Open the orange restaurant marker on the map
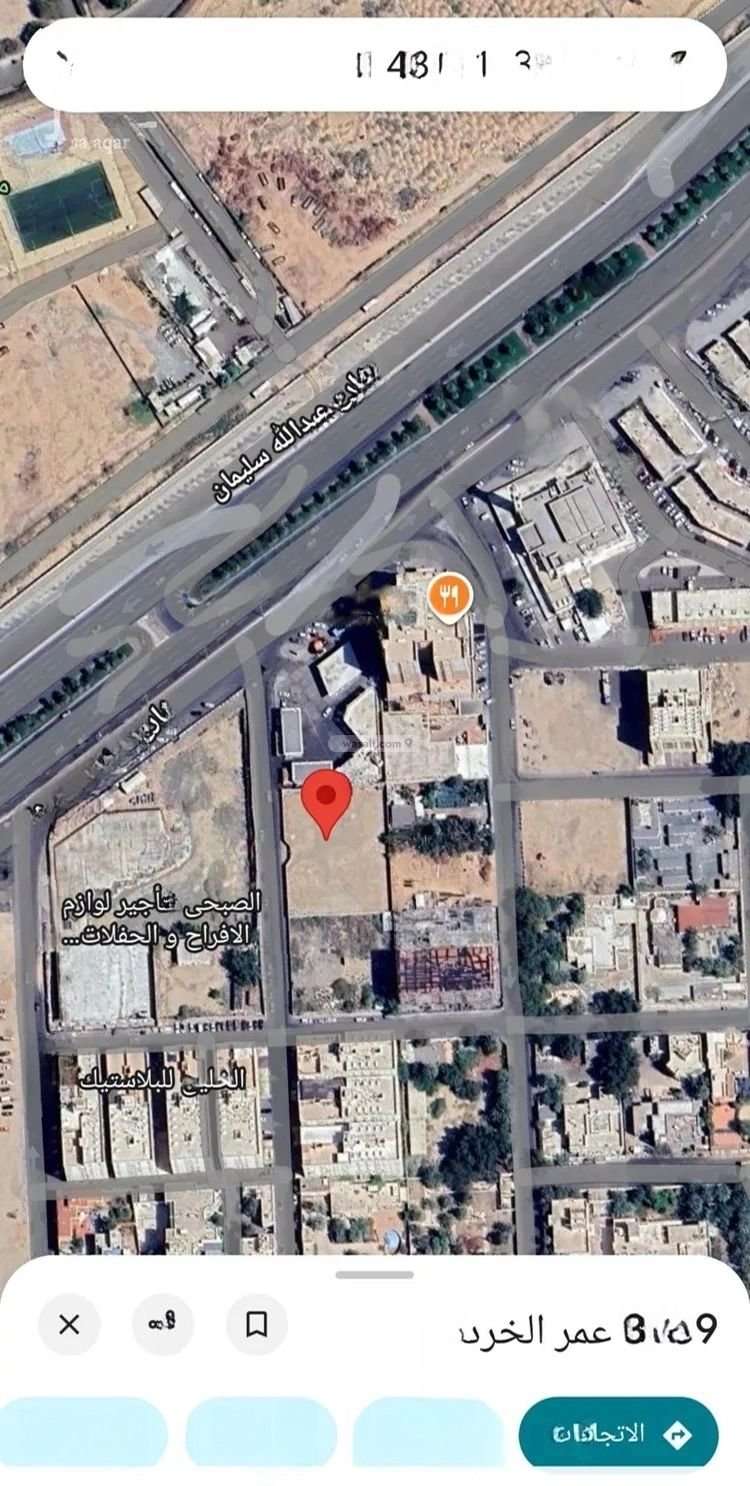This screenshot has height=1486, width=750. tap(450, 597)
